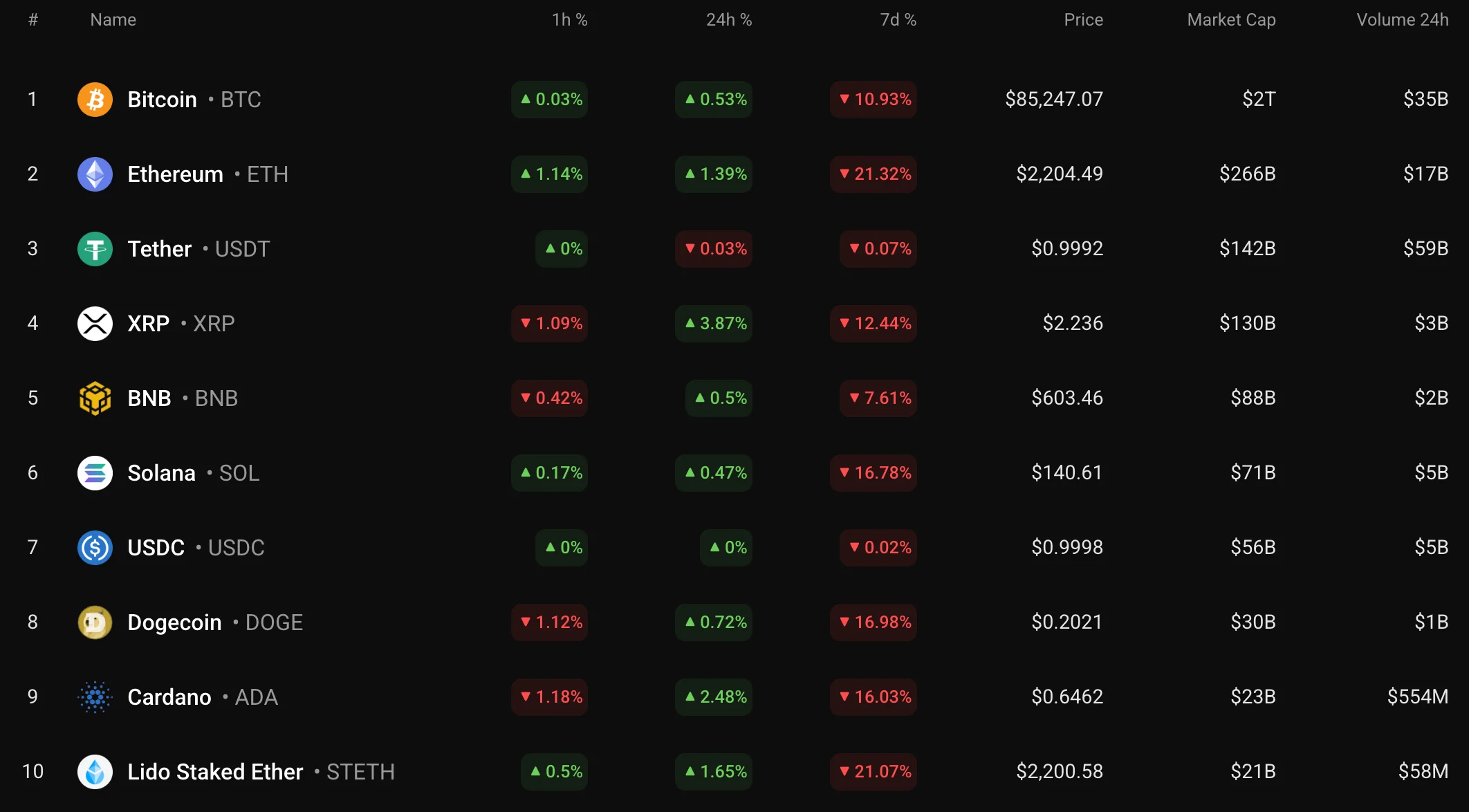View BNB coin details
This screenshot has width=1469, height=812.
pyautogui.click(x=149, y=398)
